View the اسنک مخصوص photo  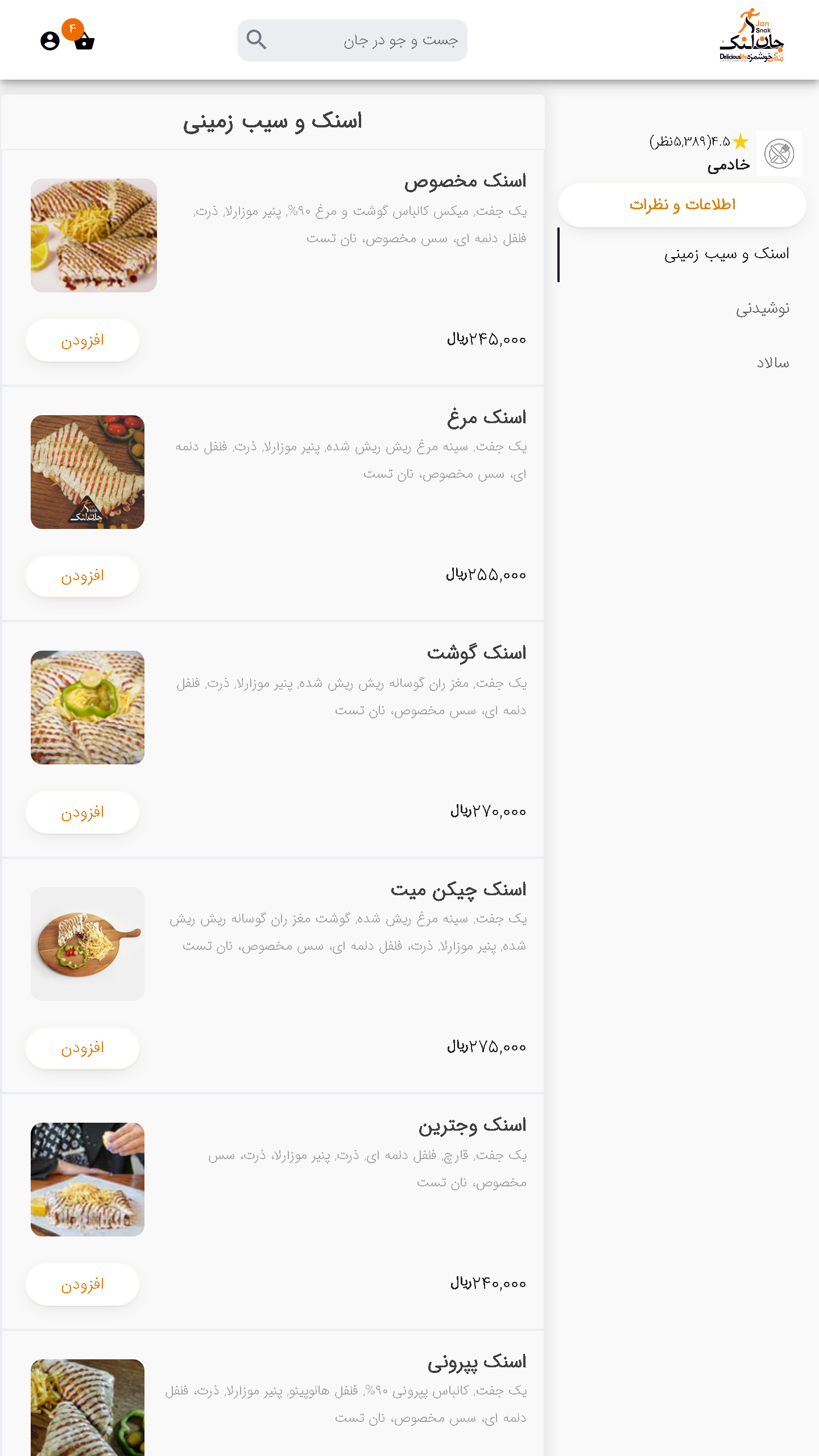click(94, 235)
